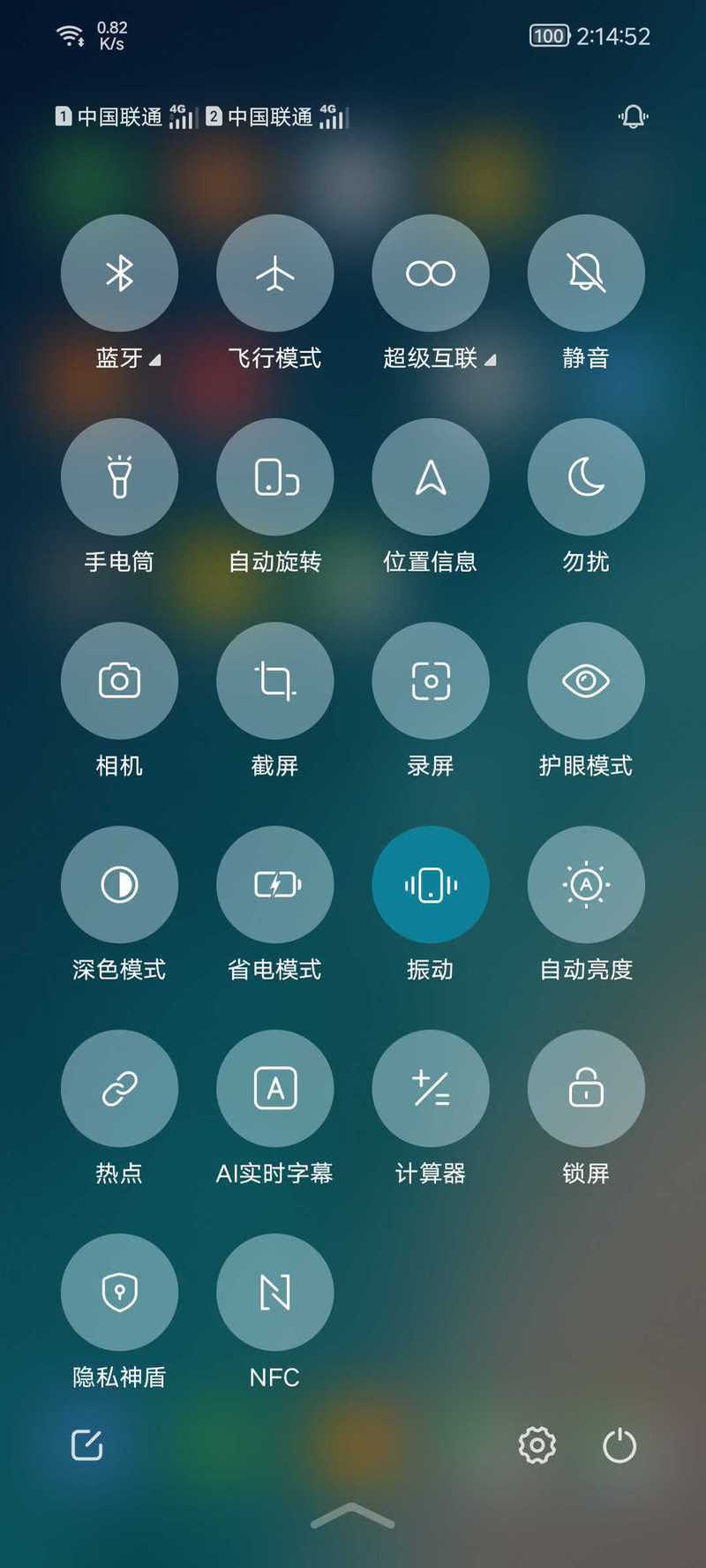Open the camera (相机) shortcut
The height and width of the screenshot is (1568, 706).
[119, 680]
